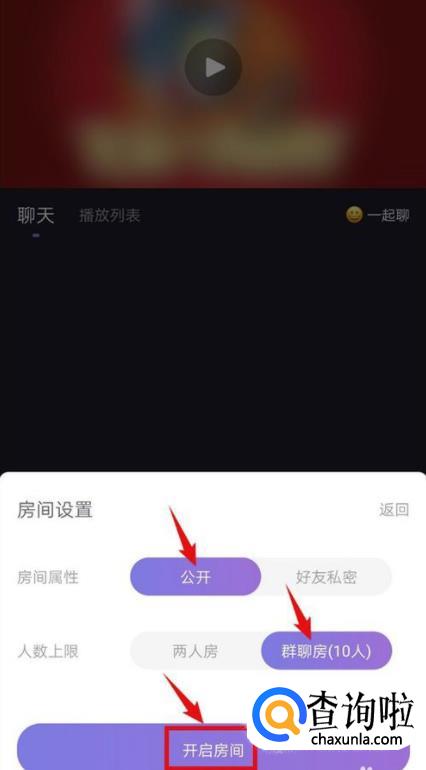Play the video at the top
426x770 pixels.
(x=213, y=67)
